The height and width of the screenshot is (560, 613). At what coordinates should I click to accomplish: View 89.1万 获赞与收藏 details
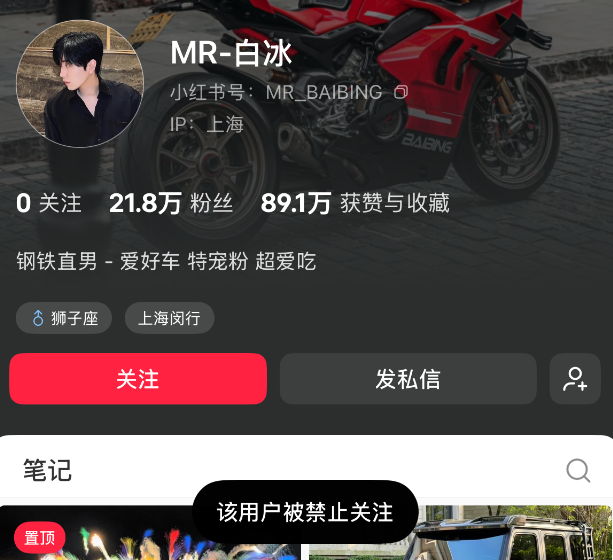click(355, 204)
